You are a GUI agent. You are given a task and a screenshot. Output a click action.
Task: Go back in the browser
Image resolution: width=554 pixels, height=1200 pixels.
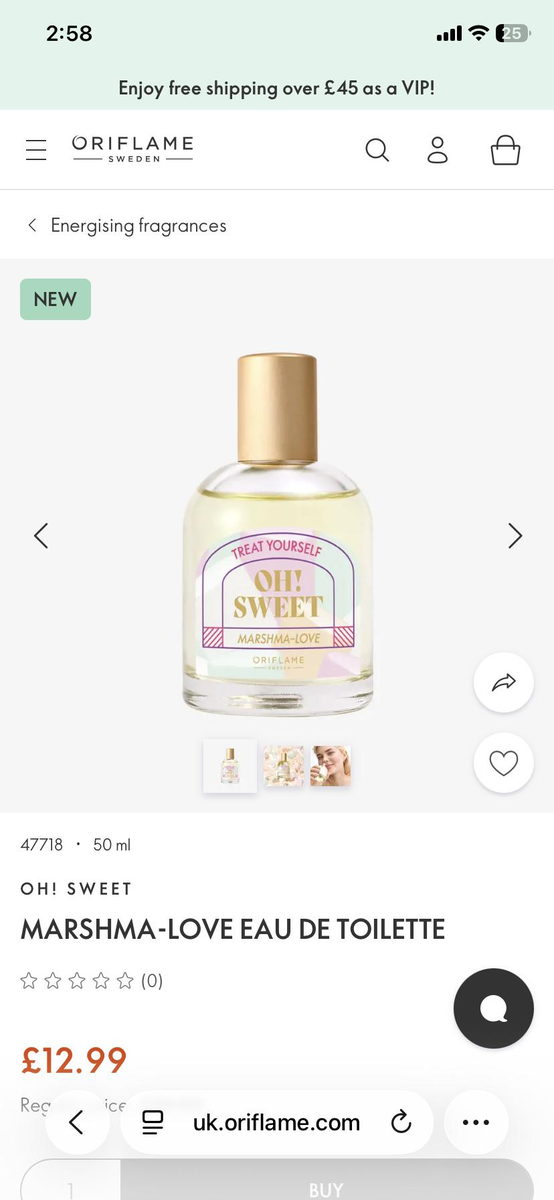(76, 1122)
